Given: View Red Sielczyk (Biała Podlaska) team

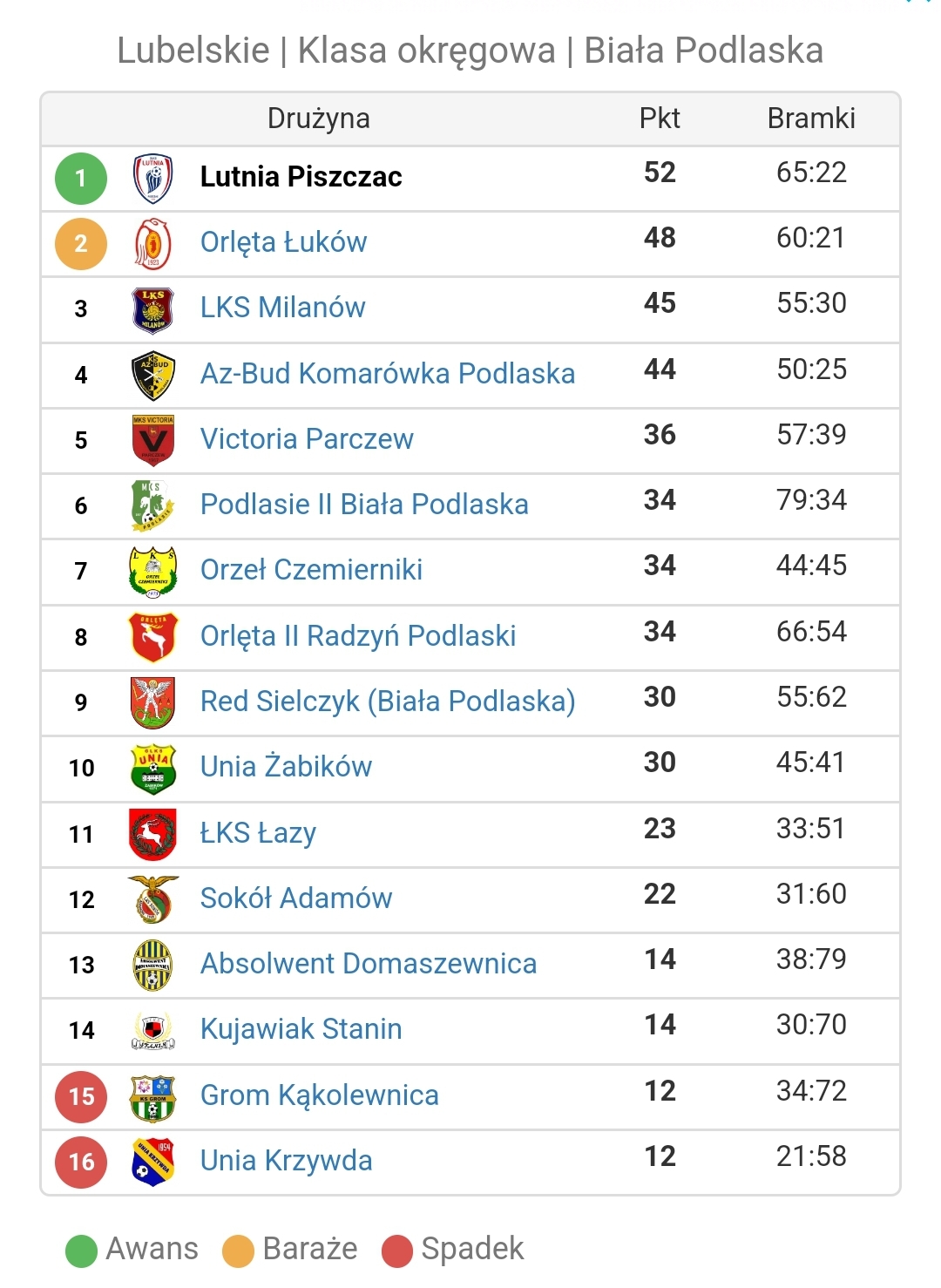Looking at the screenshot, I should pyautogui.click(x=387, y=702).
